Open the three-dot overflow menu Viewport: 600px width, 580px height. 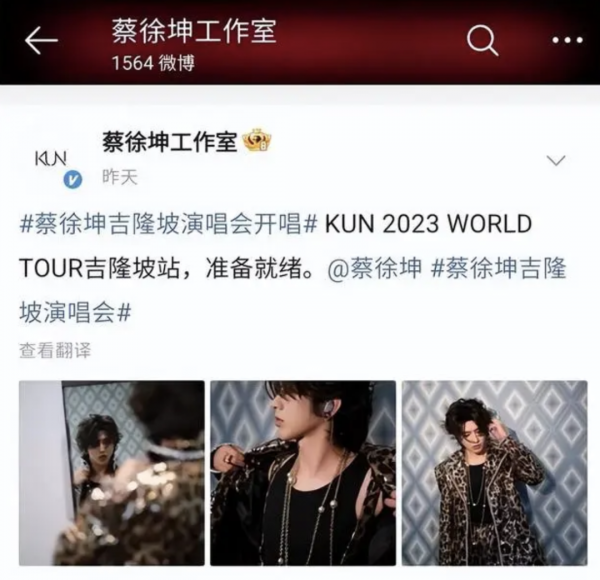(565, 41)
